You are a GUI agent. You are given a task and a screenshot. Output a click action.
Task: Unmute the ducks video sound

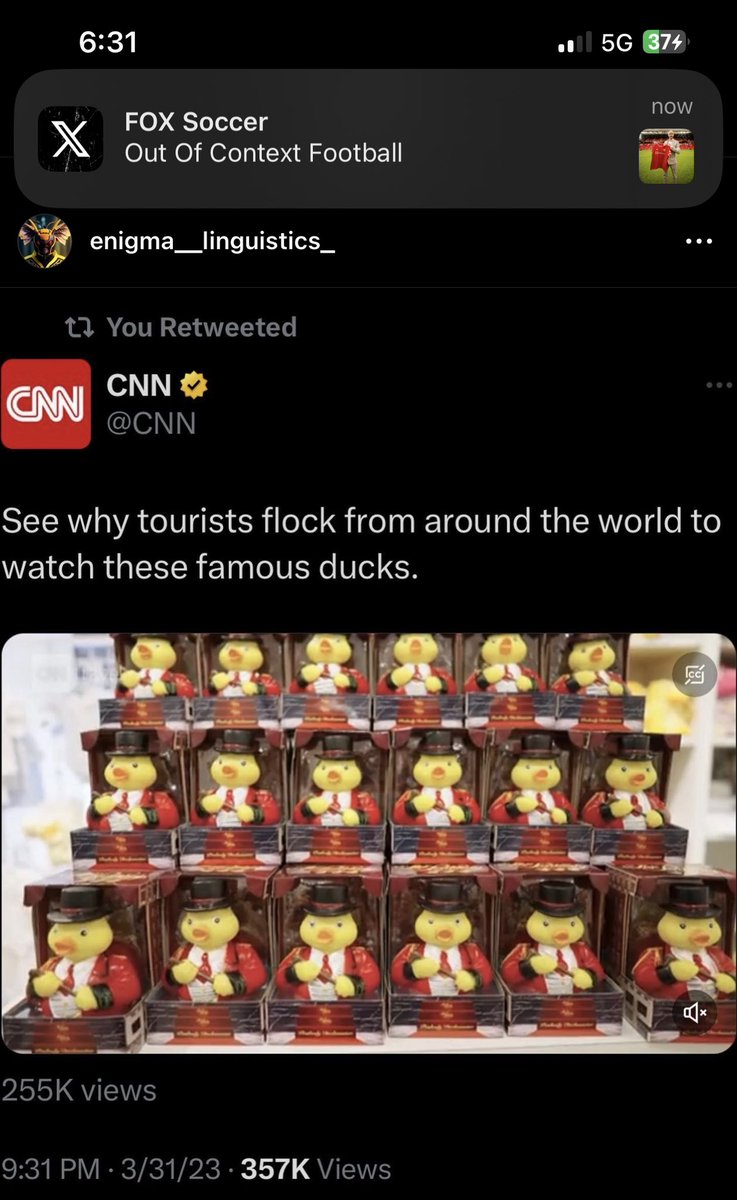click(694, 1012)
